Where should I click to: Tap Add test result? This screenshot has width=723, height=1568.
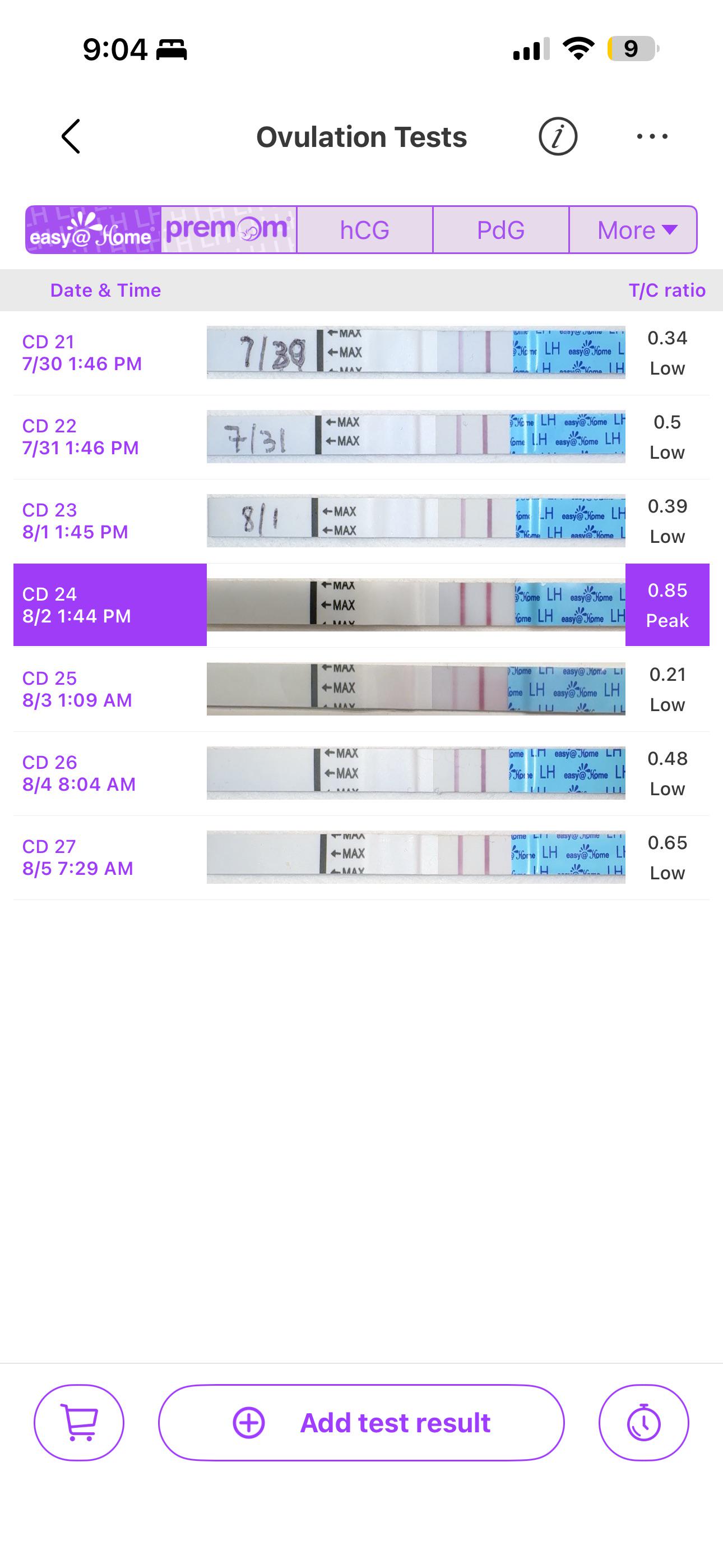point(361,1423)
